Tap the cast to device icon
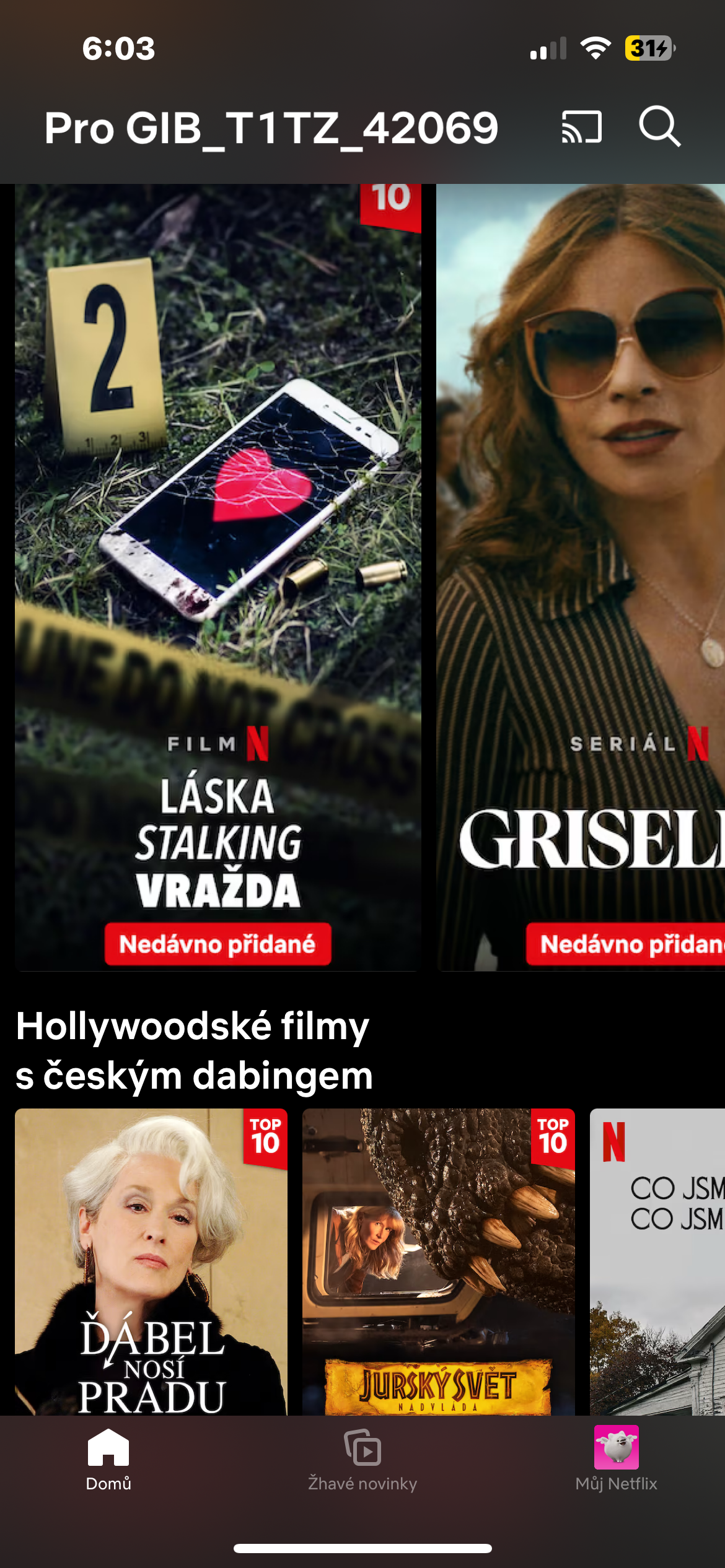This screenshot has width=725, height=1568. tap(581, 127)
